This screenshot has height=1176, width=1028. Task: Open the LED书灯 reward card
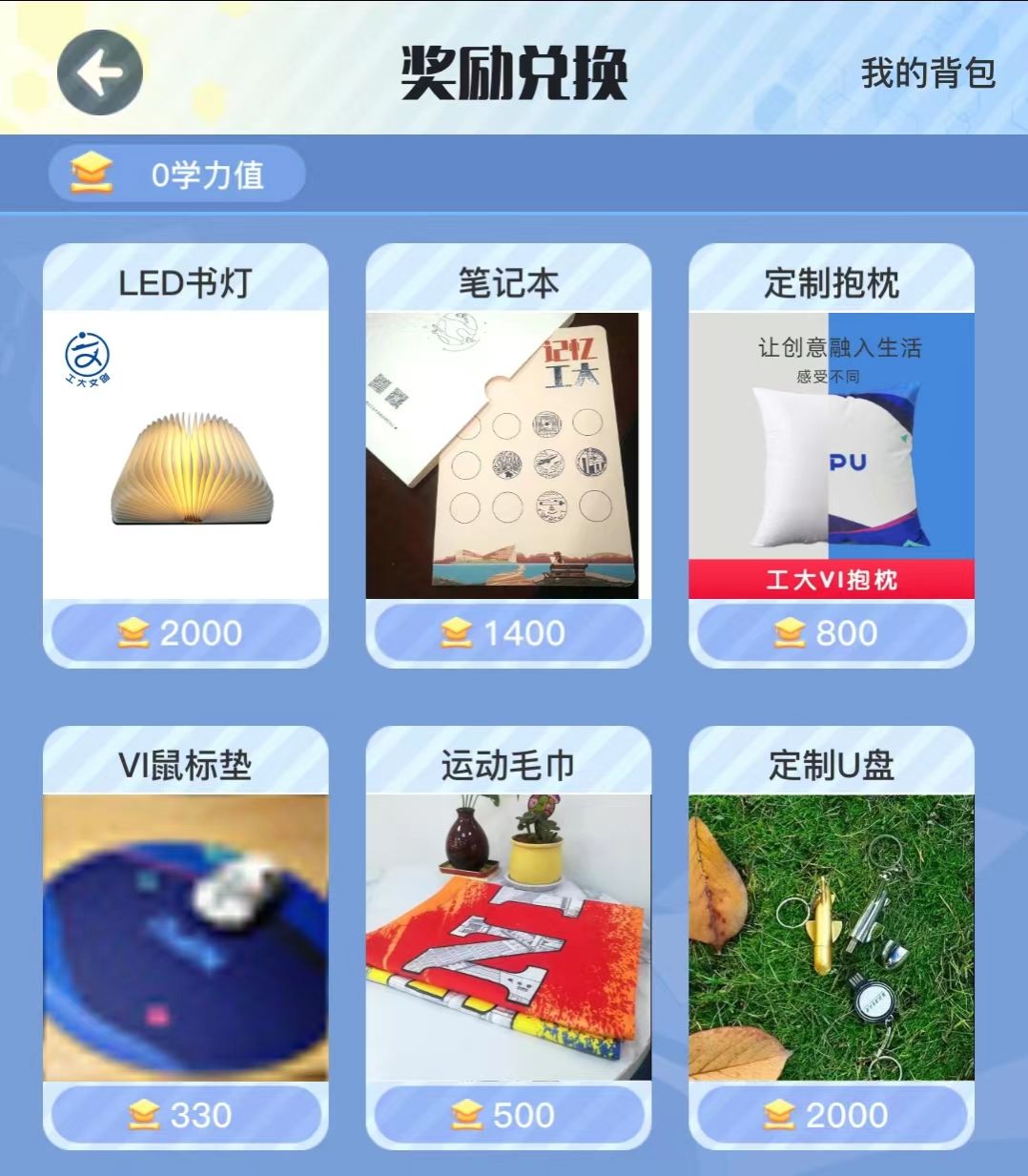186,455
